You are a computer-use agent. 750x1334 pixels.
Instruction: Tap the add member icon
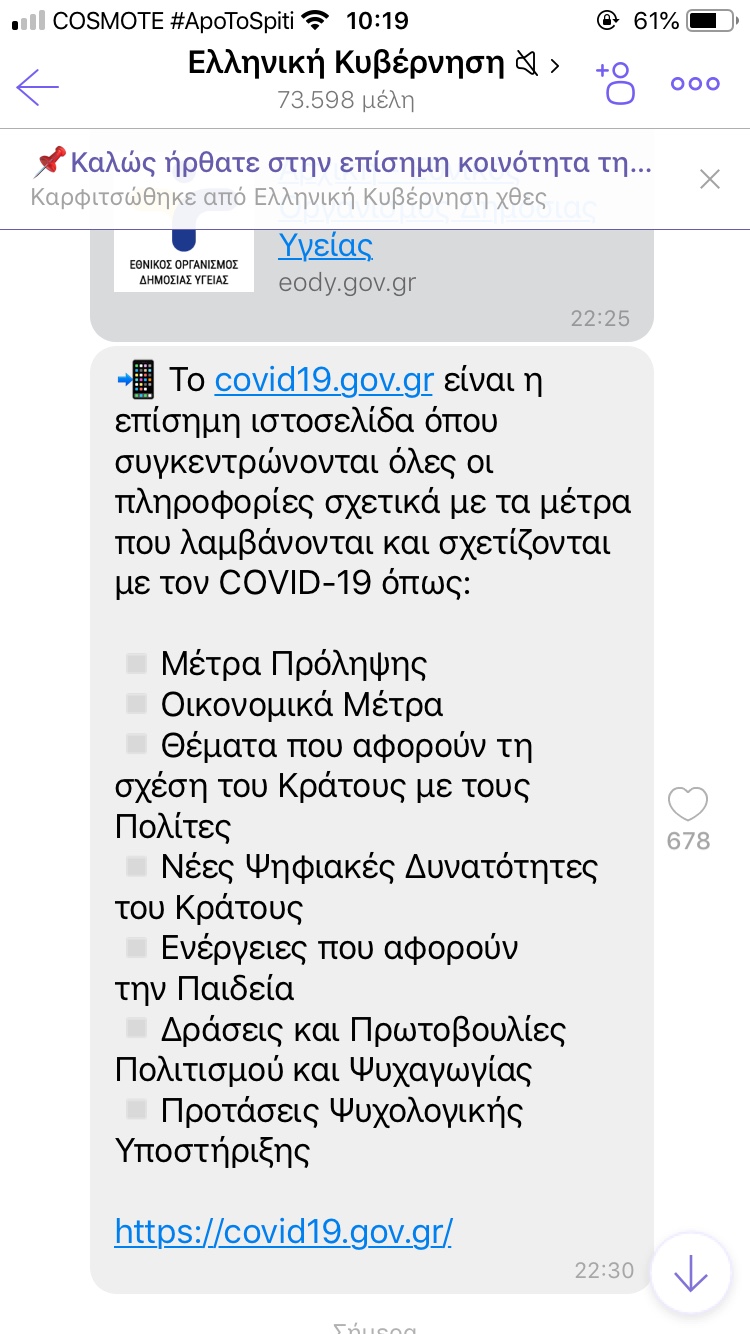tap(616, 82)
